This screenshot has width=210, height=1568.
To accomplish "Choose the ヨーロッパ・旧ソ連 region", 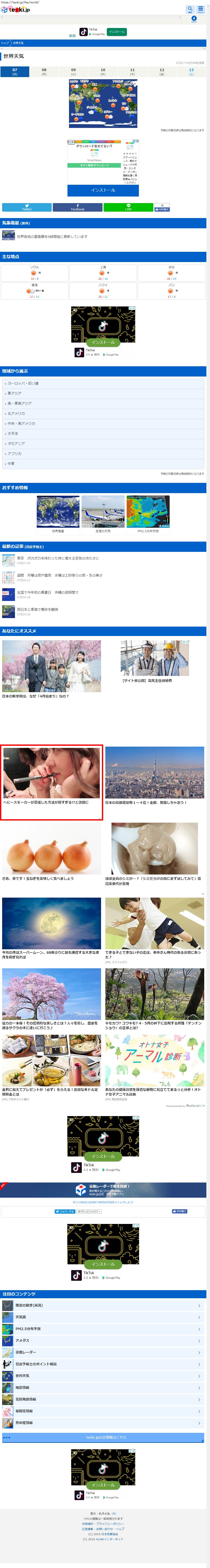I will pyautogui.click(x=103, y=384).
